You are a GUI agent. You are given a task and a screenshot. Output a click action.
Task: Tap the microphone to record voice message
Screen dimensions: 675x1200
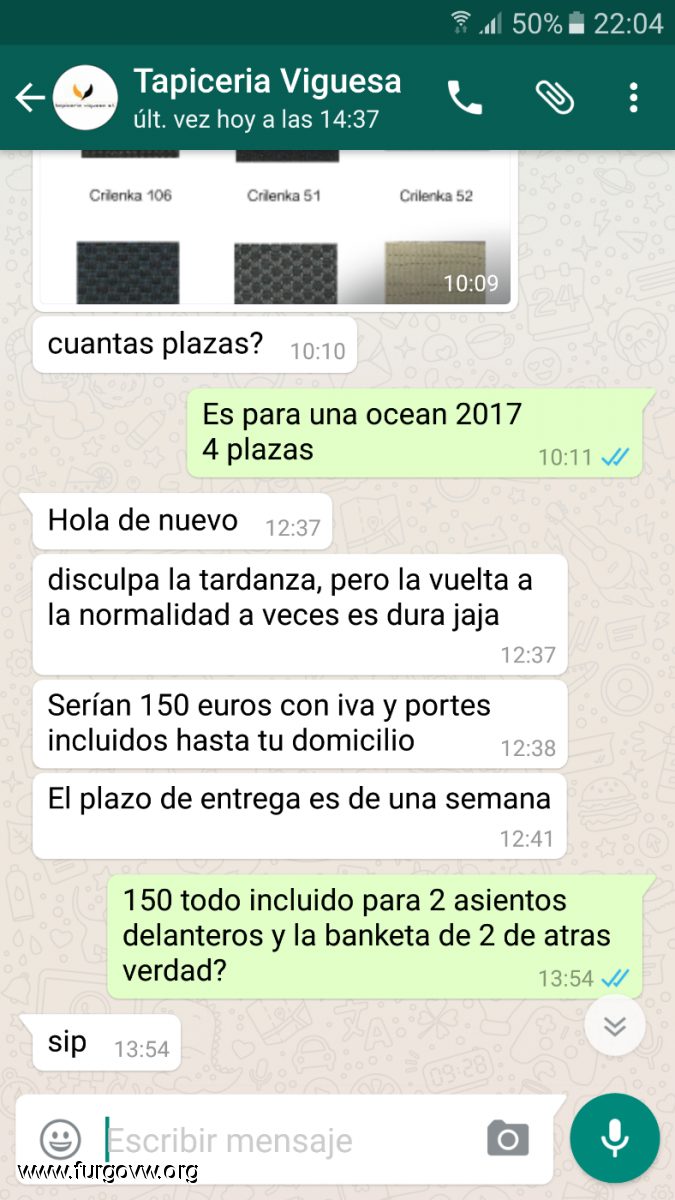[614, 1139]
